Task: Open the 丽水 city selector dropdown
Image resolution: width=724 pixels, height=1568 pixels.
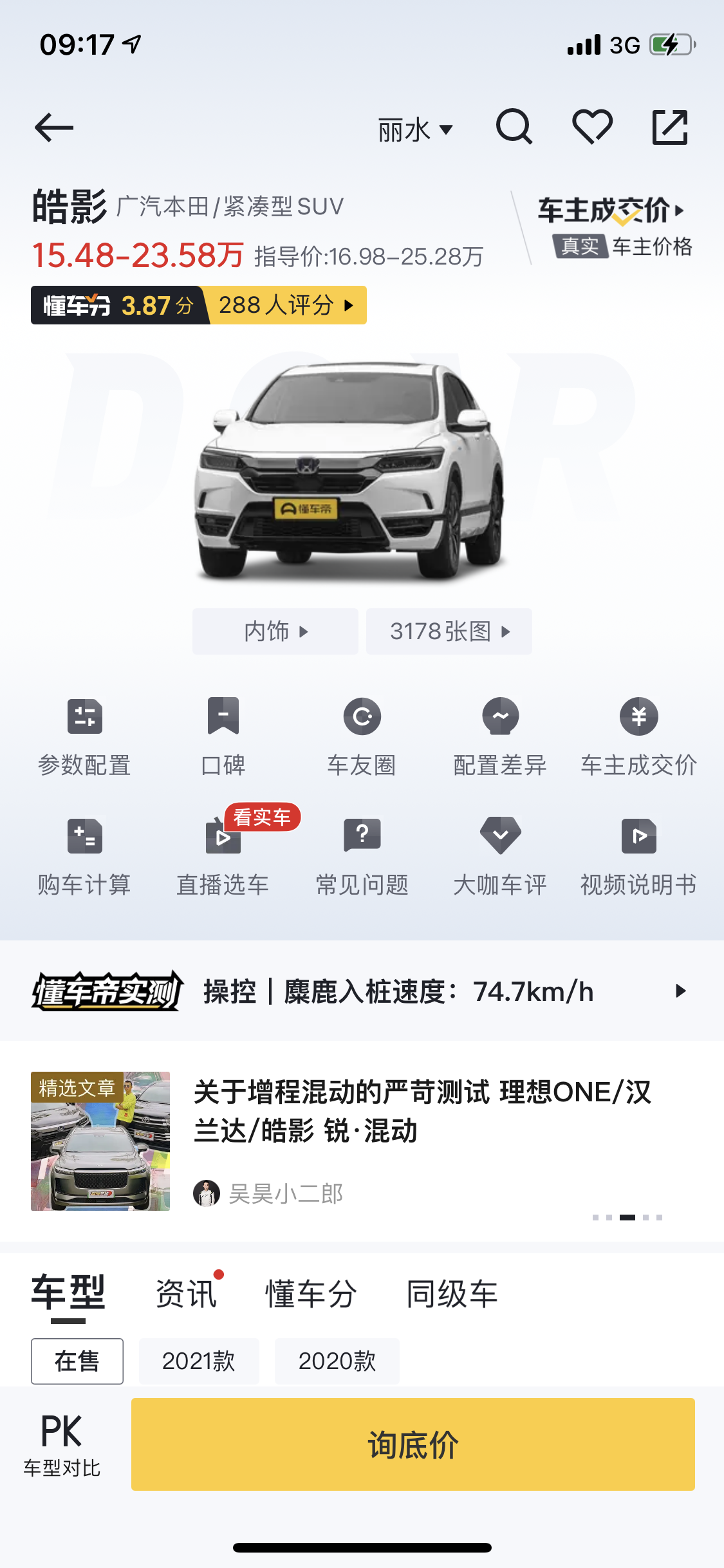Action: point(415,129)
